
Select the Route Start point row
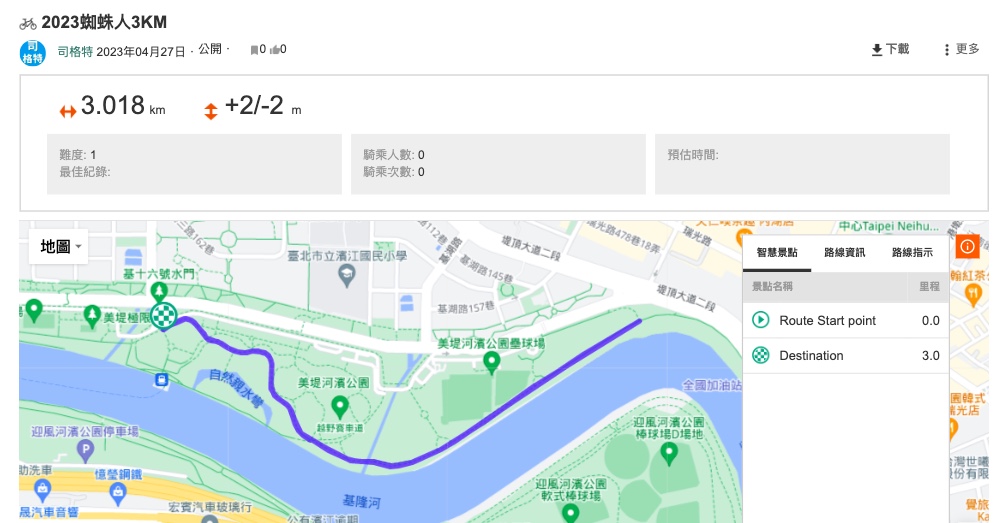[x=845, y=320]
